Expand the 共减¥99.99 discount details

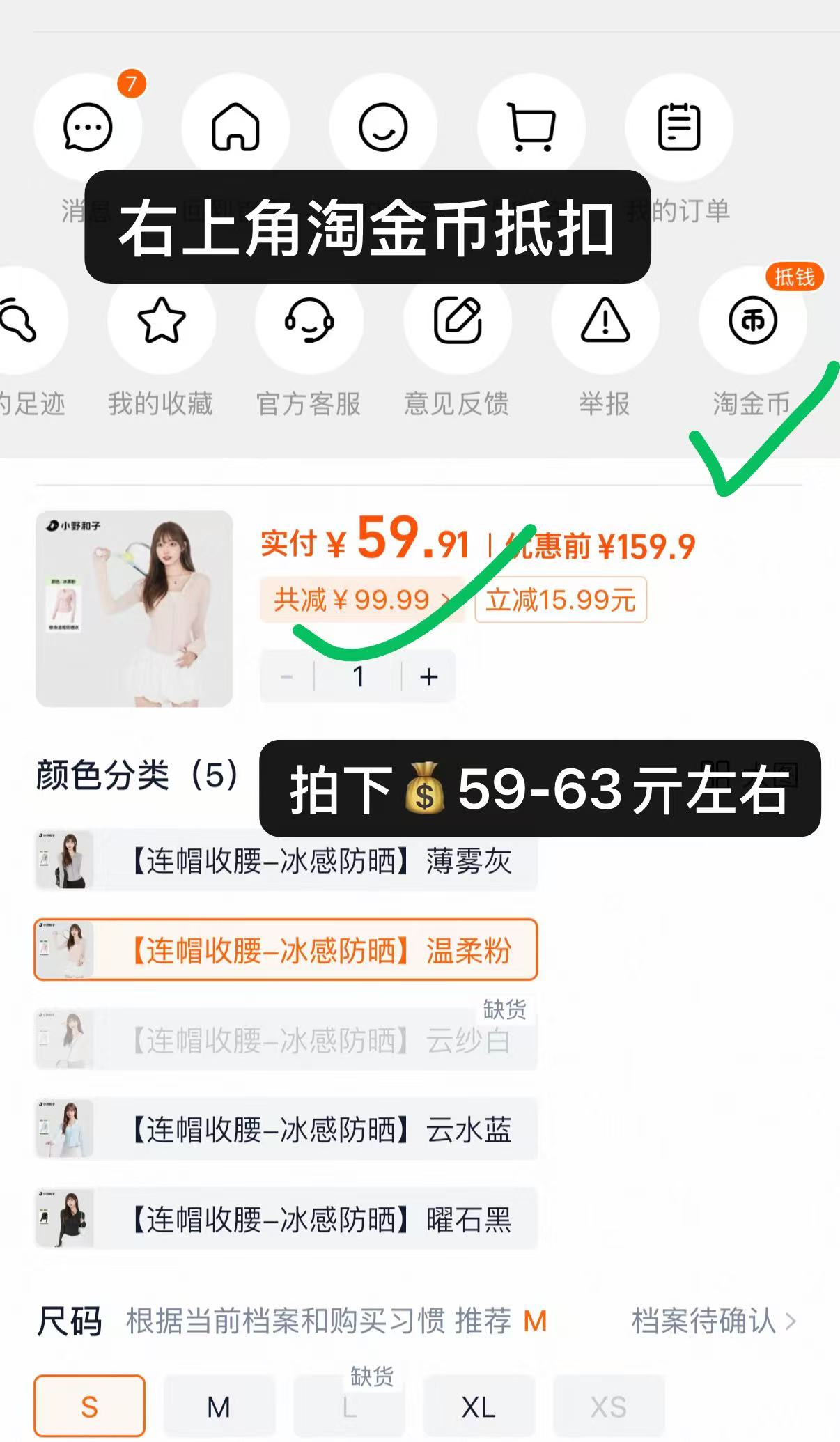click(362, 600)
